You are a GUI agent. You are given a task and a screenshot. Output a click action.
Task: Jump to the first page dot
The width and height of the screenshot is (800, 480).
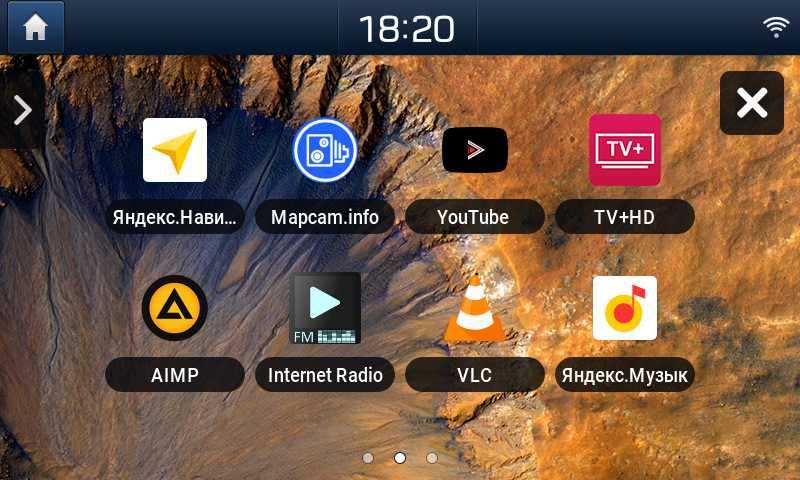368,458
